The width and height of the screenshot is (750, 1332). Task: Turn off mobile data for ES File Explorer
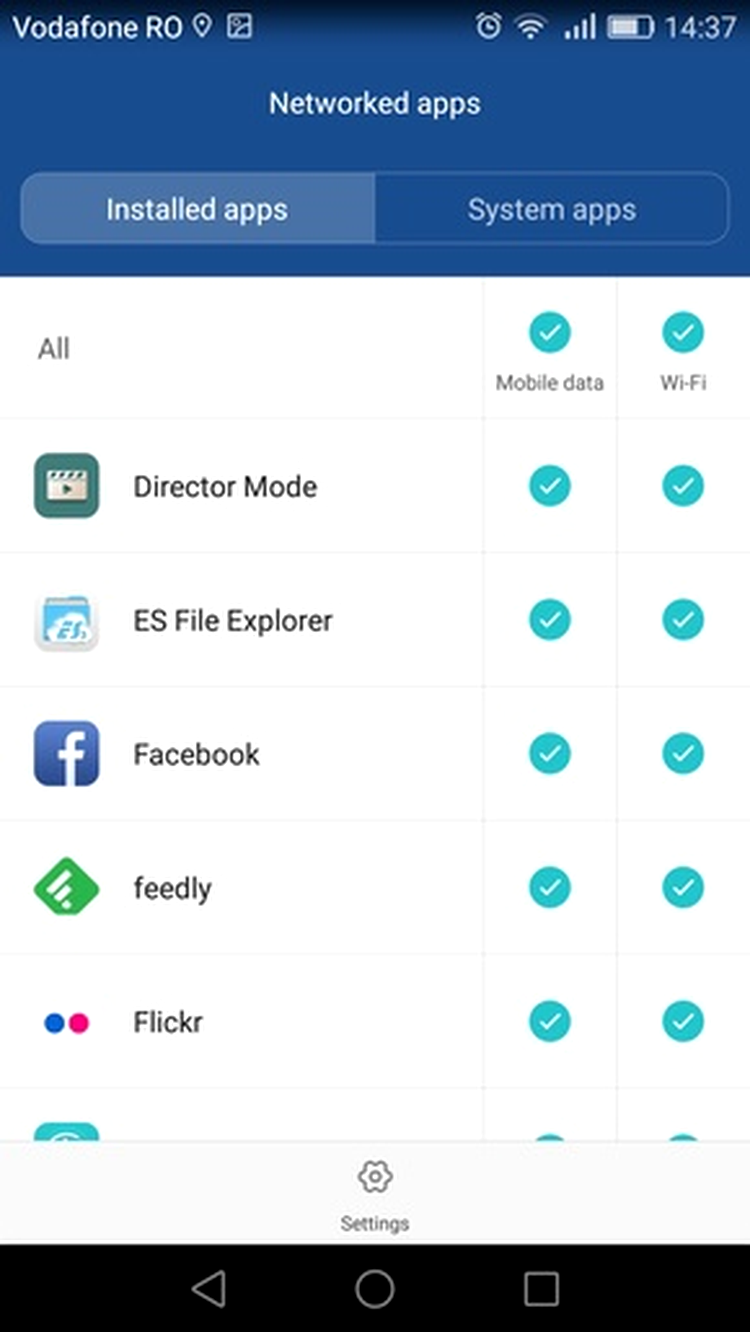coord(549,620)
